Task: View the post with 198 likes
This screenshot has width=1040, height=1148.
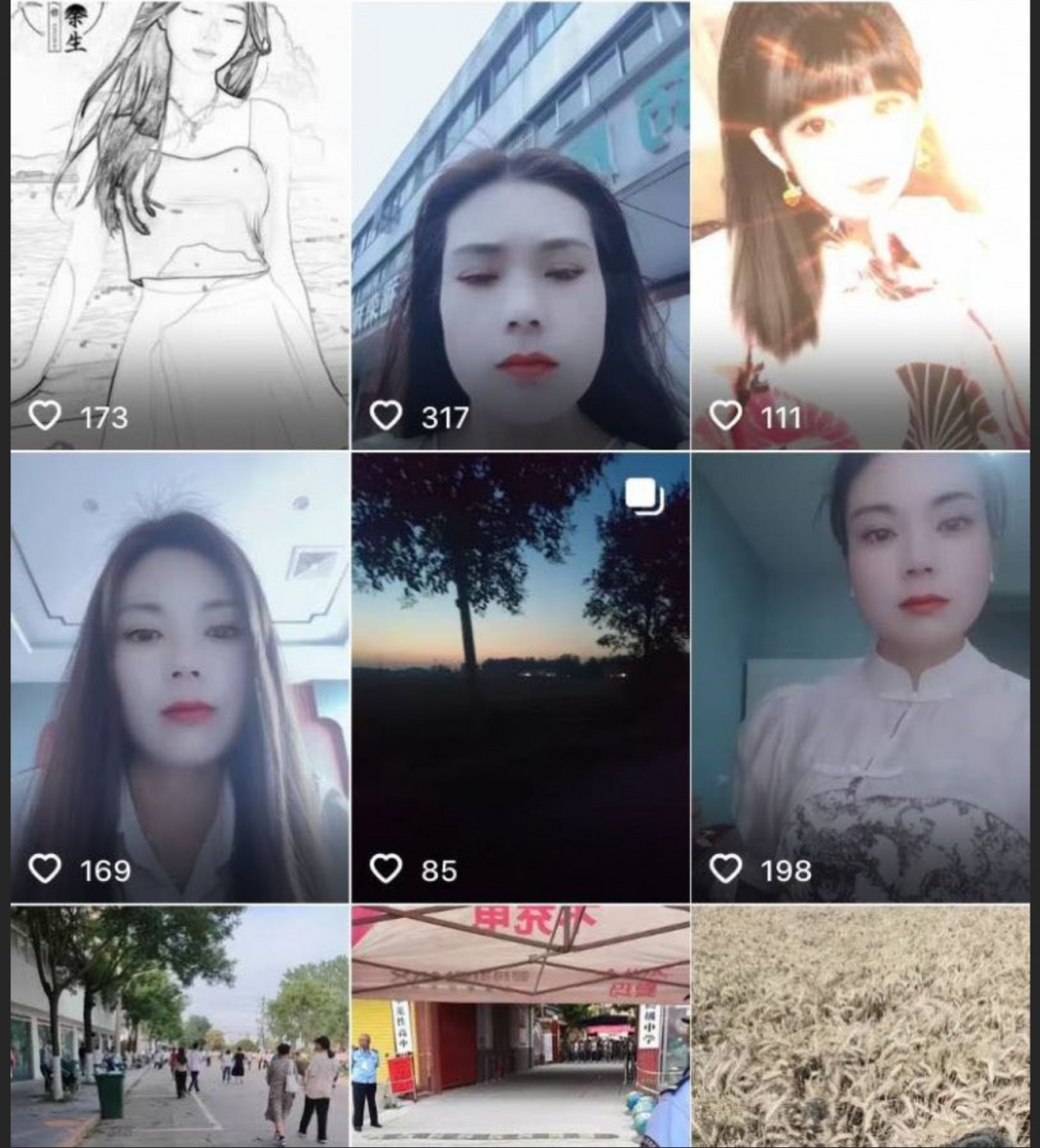Action: coord(861,677)
